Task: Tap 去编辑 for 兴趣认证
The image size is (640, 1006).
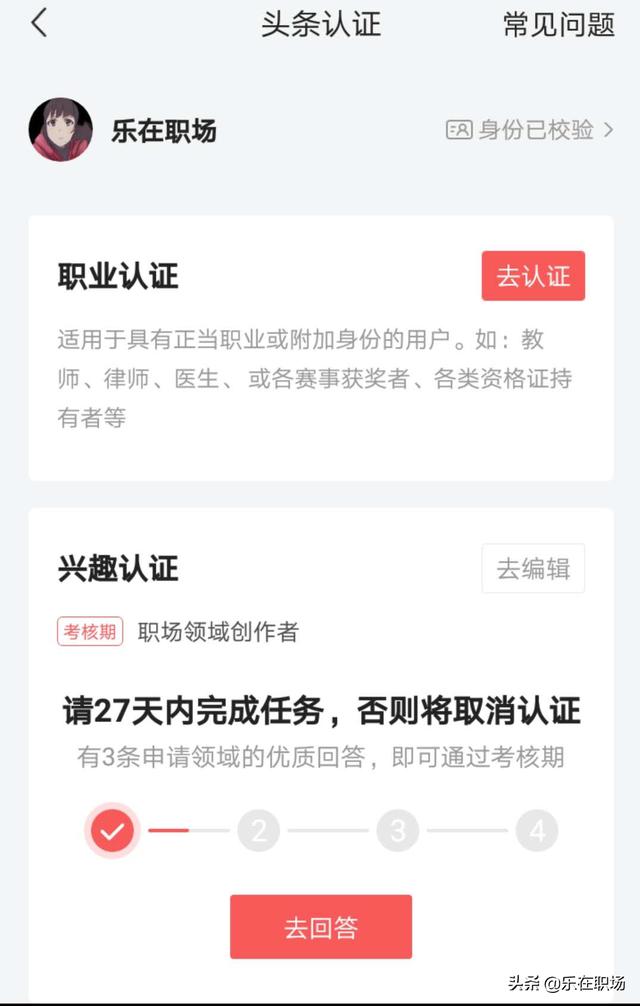Action: 533,568
